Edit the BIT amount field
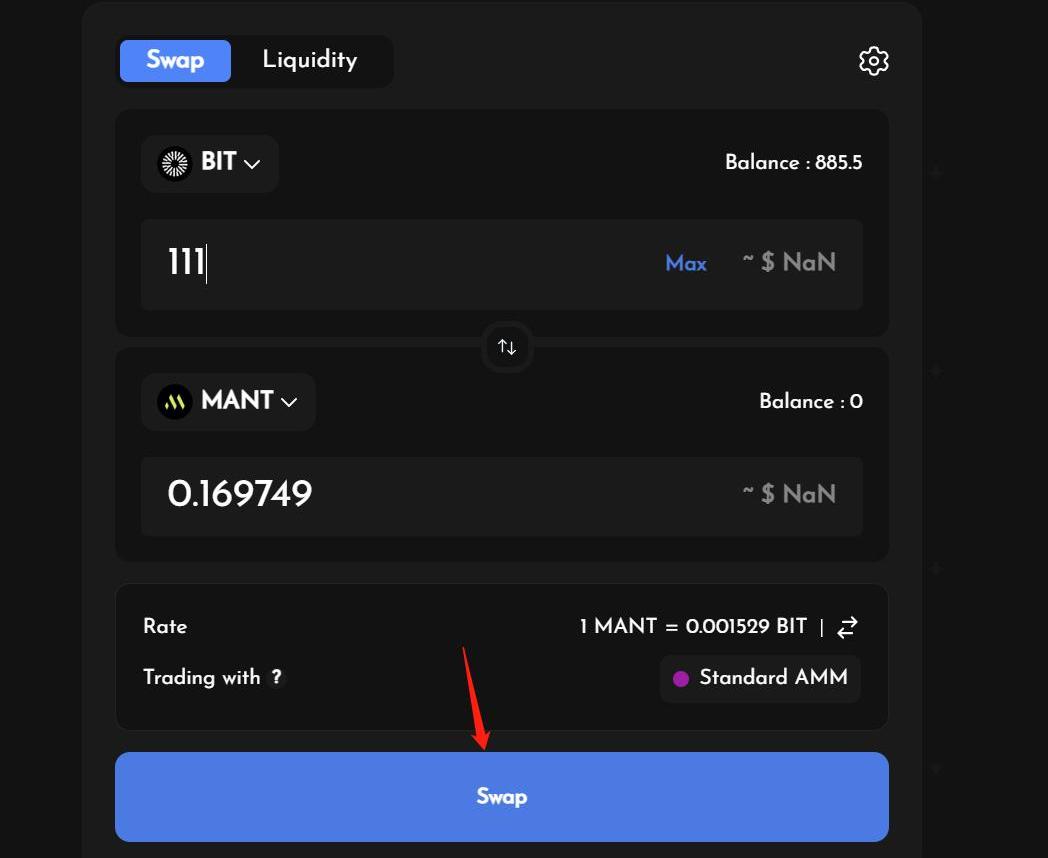This screenshot has height=858, width=1048. pyautogui.click(x=400, y=264)
